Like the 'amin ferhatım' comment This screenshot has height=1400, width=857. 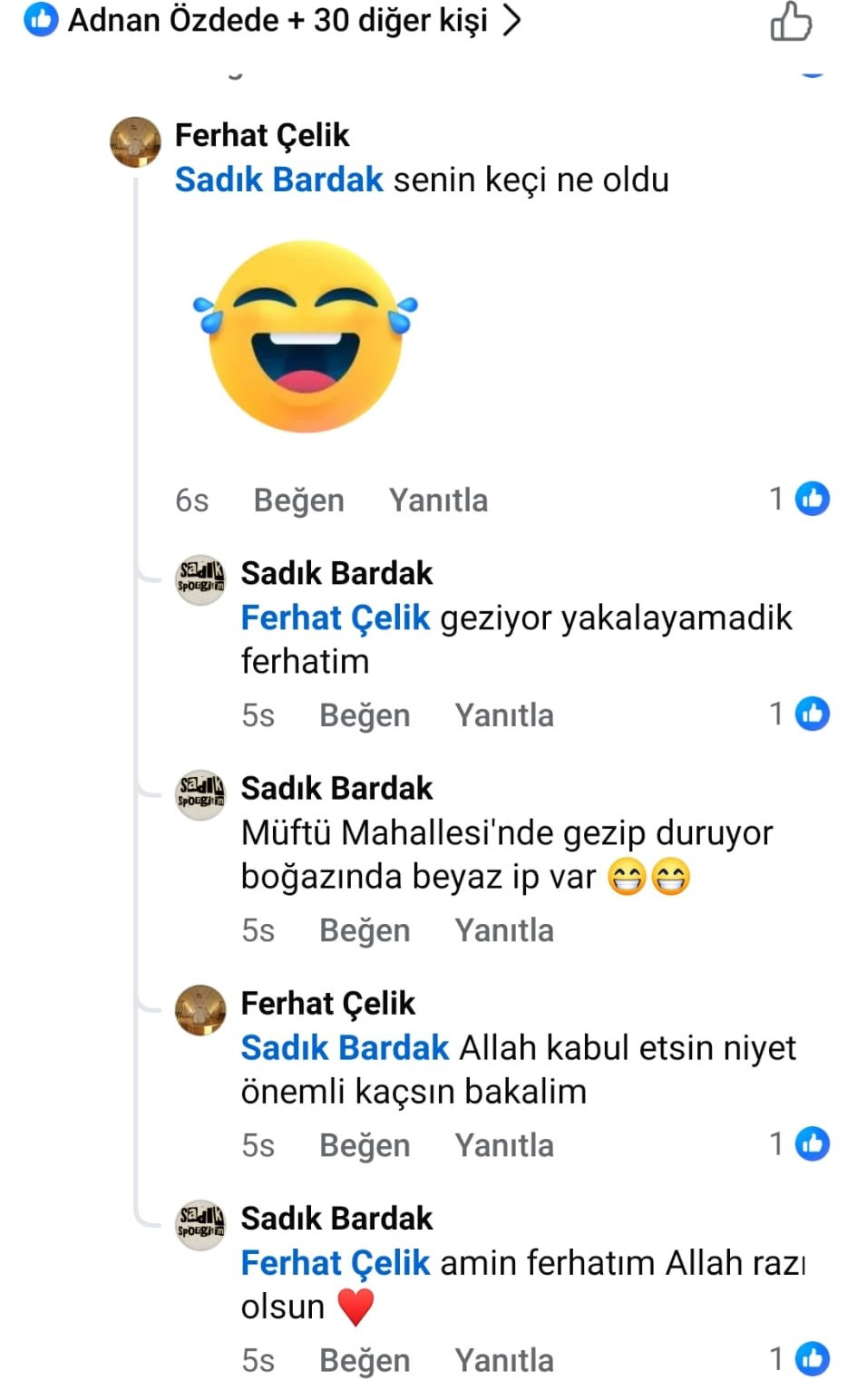pos(365,1360)
